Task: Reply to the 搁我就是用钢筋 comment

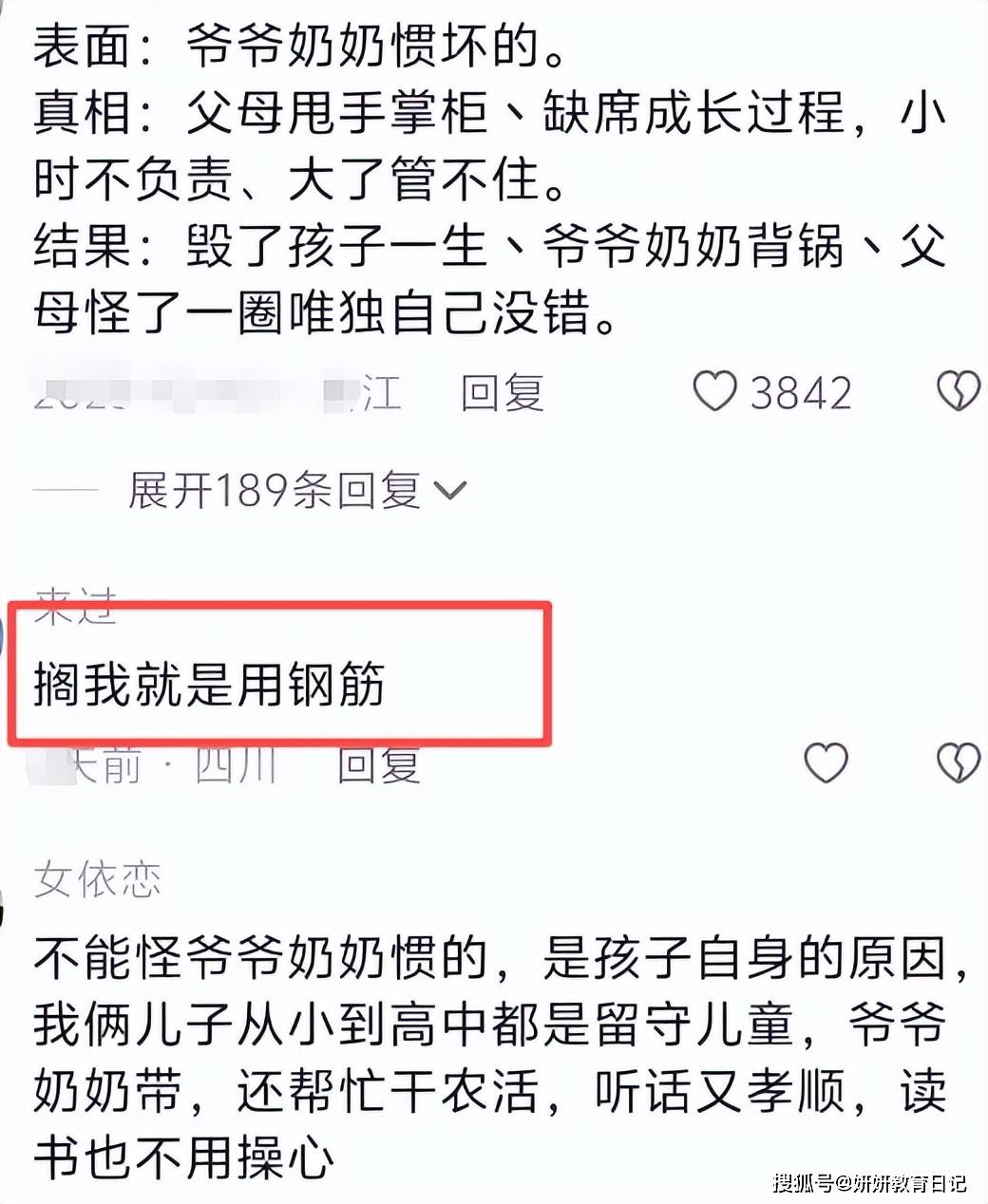Action: coord(379,763)
